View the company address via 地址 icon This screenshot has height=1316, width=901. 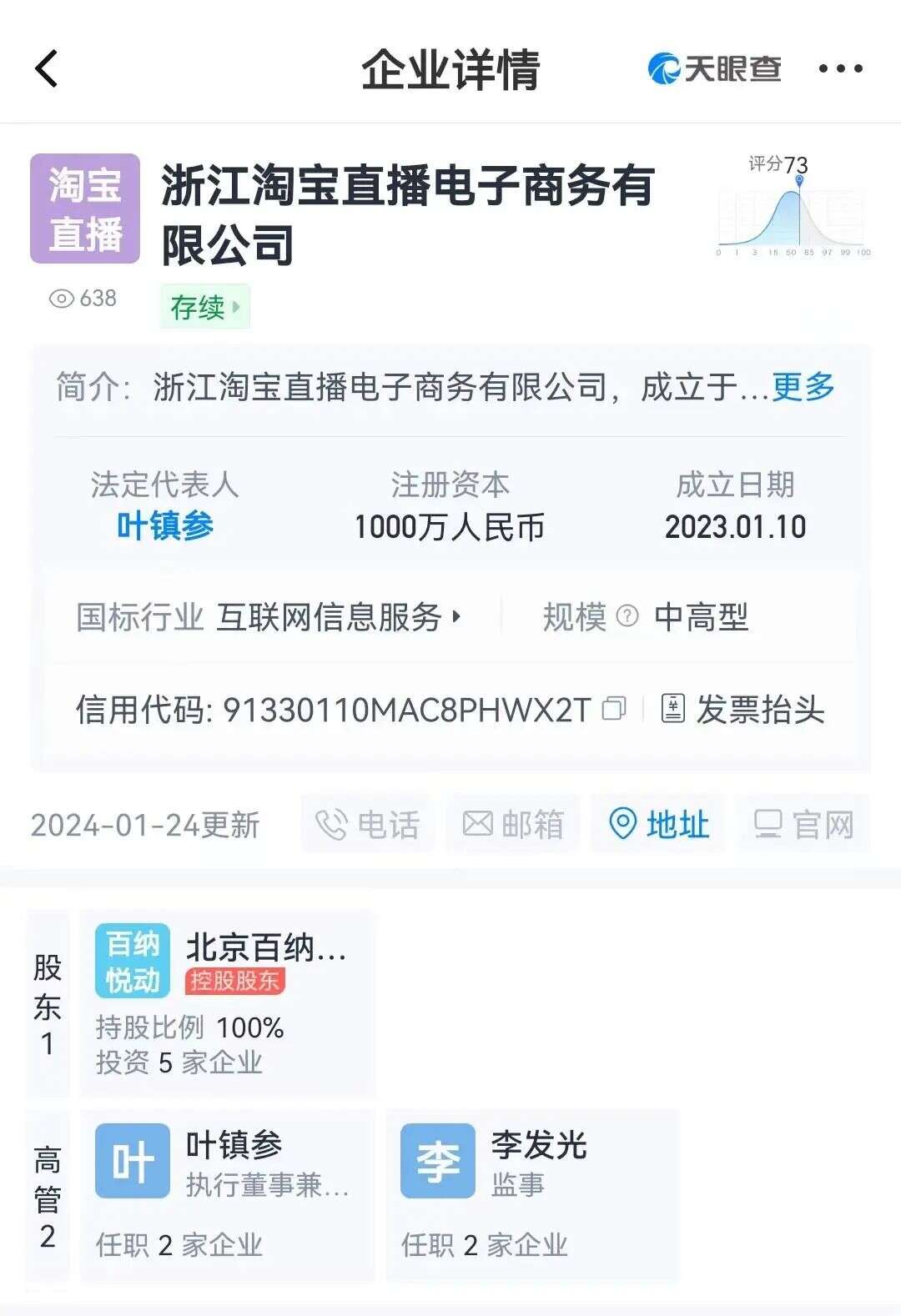coord(661,824)
